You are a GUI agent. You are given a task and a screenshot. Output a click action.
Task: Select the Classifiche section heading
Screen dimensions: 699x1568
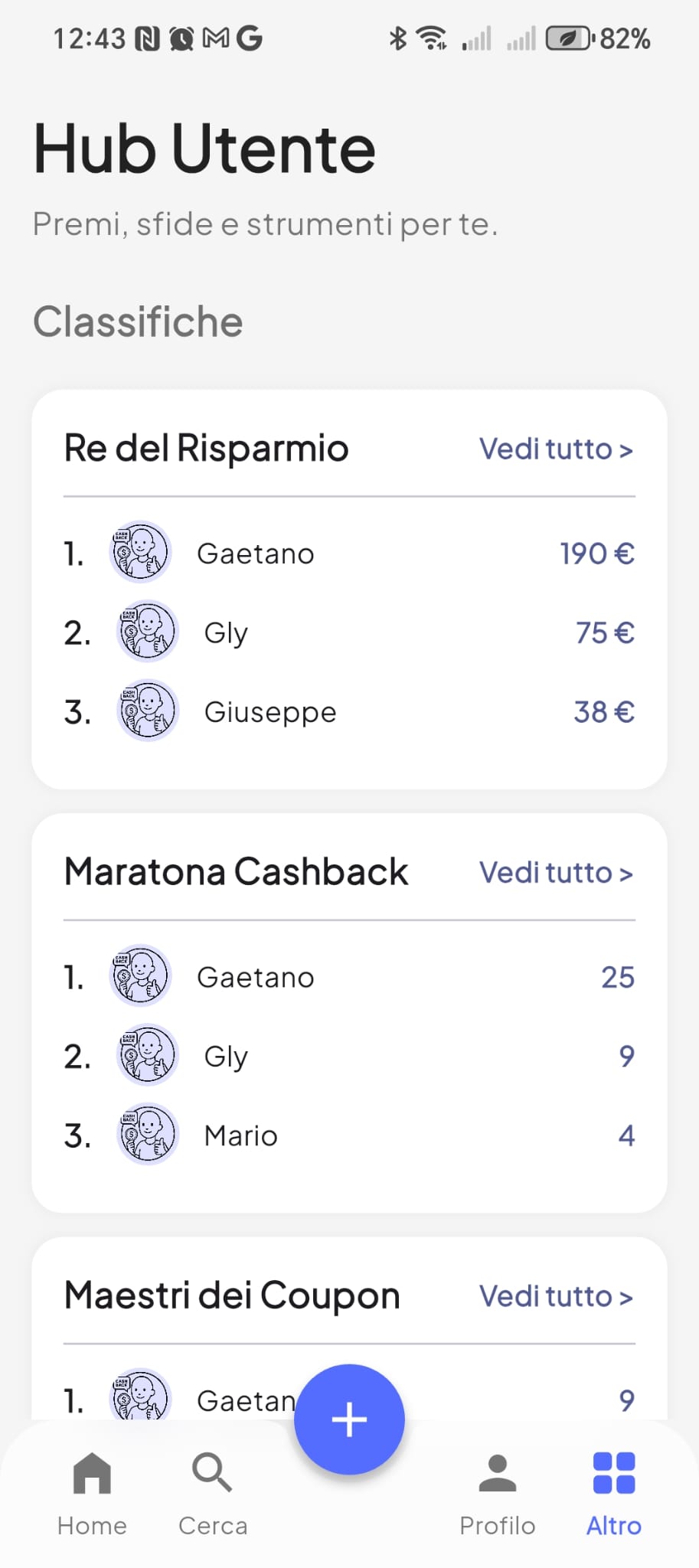click(x=138, y=322)
